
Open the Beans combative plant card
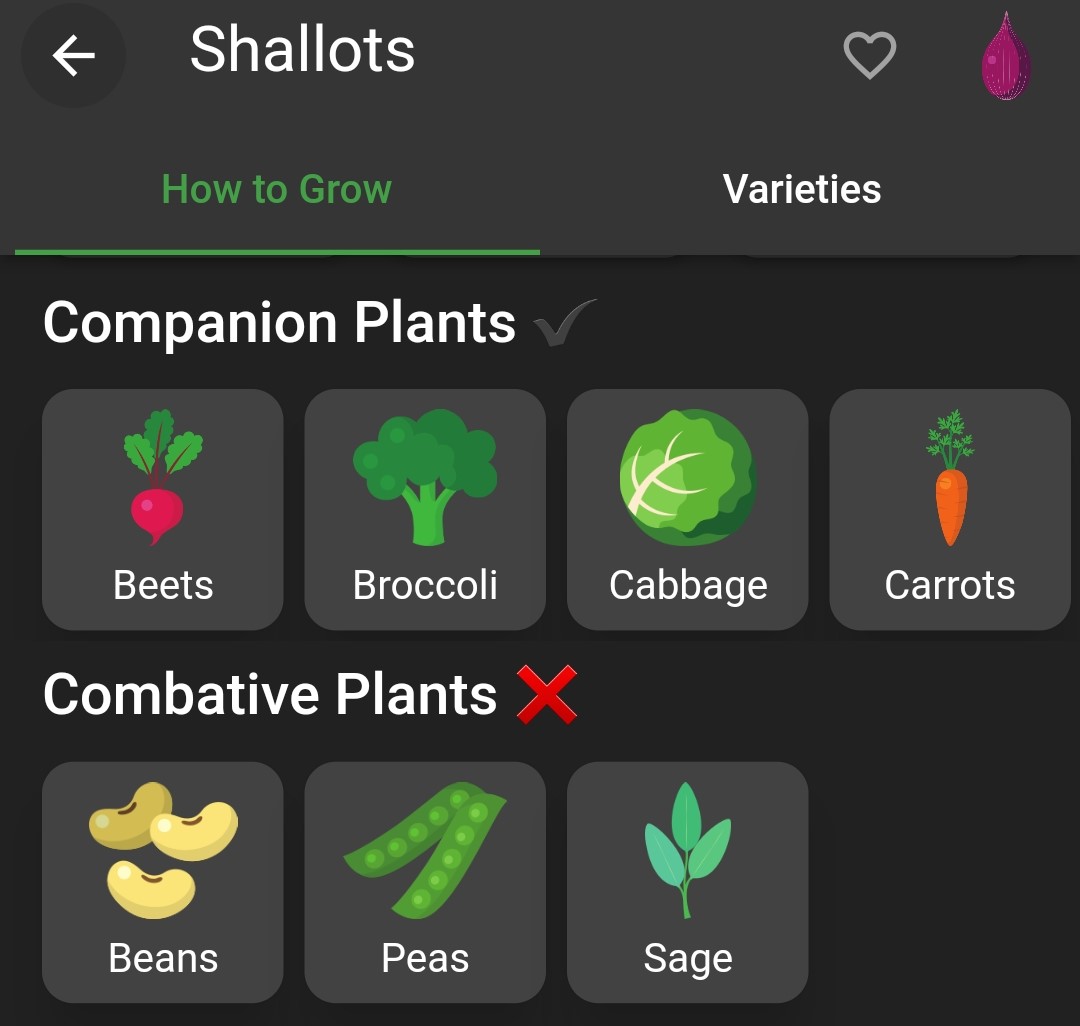point(163,882)
